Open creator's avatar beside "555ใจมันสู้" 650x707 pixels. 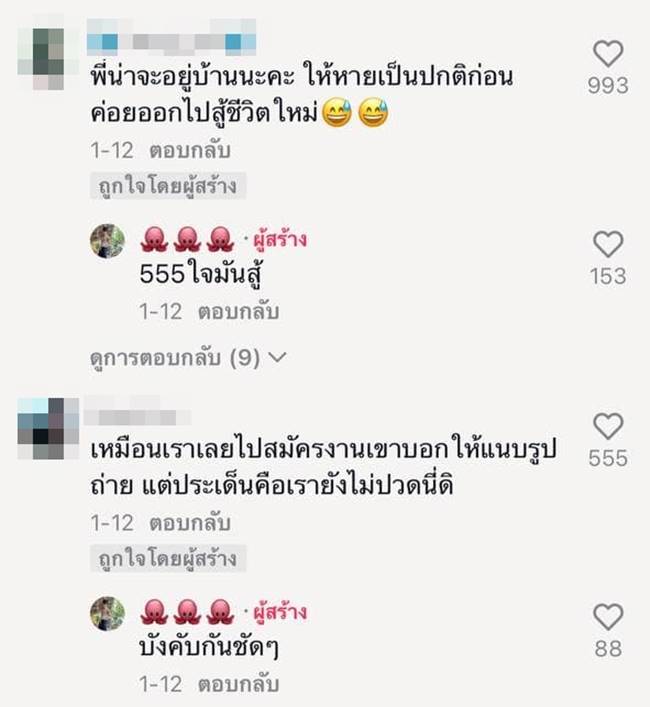click(108, 241)
